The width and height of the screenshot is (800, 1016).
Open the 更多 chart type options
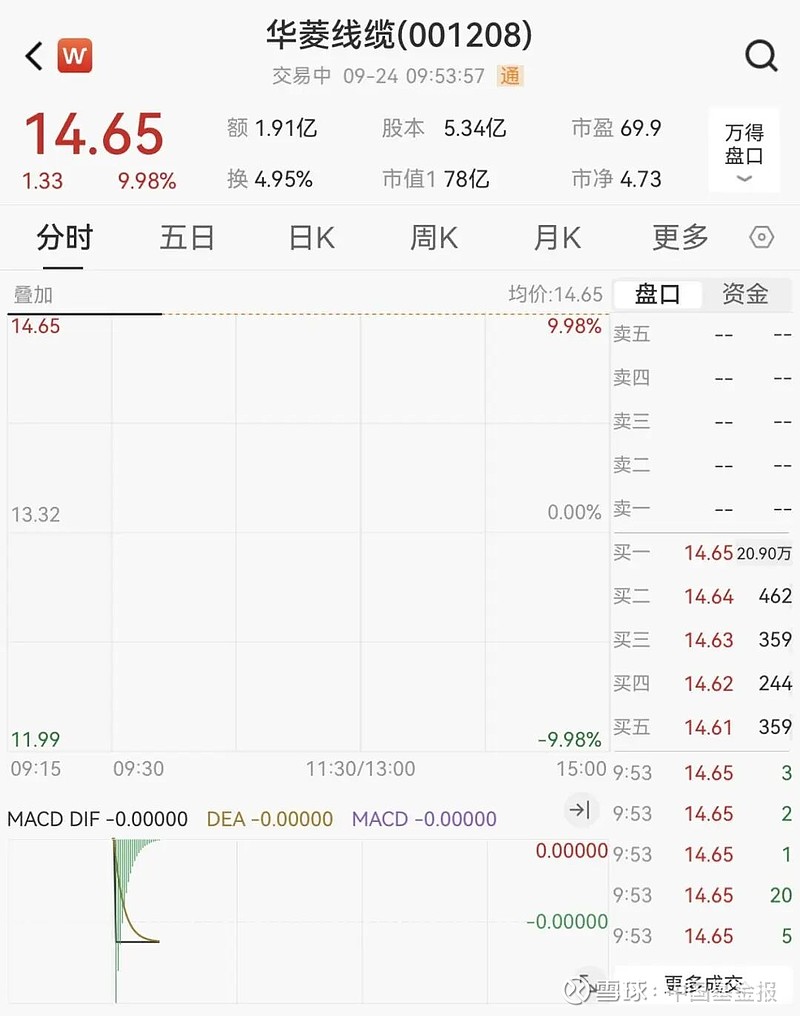pyautogui.click(x=679, y=238)
